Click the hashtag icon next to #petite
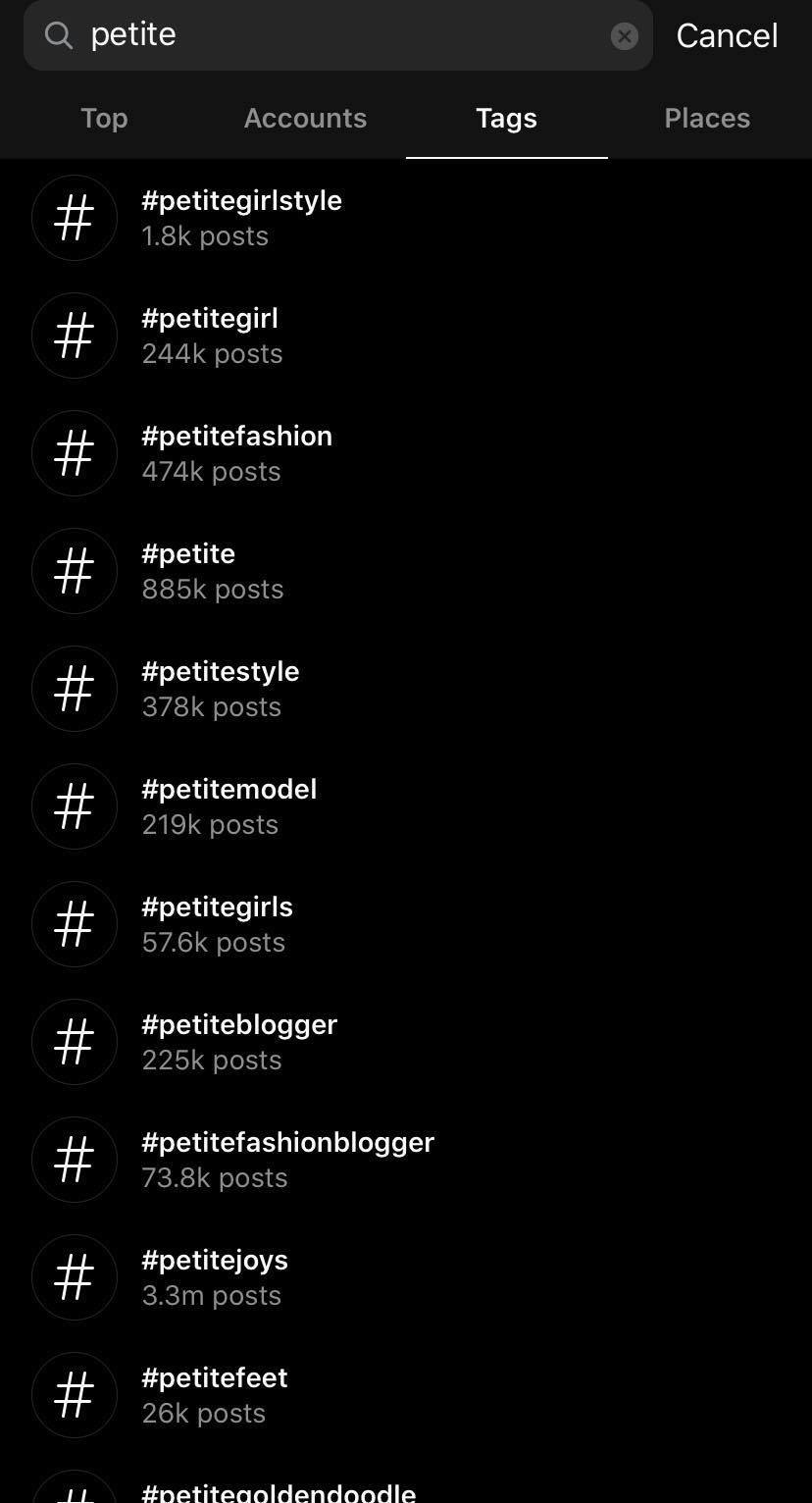 [74, 571]
